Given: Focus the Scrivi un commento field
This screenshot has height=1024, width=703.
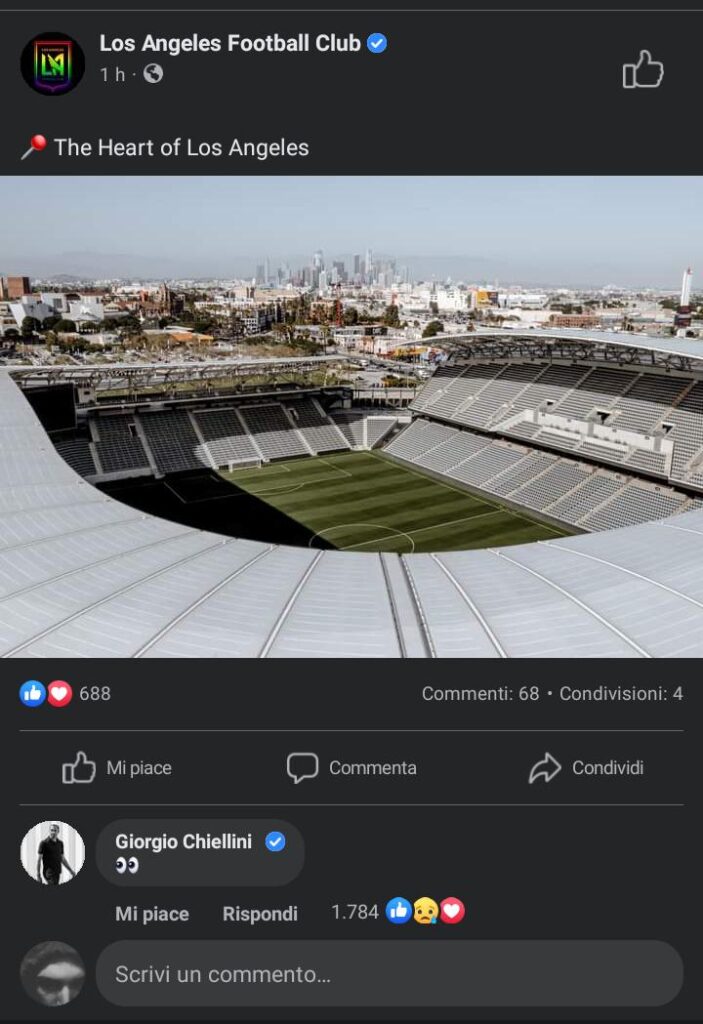Looking at the screenshot, I should tap(389, 973).
